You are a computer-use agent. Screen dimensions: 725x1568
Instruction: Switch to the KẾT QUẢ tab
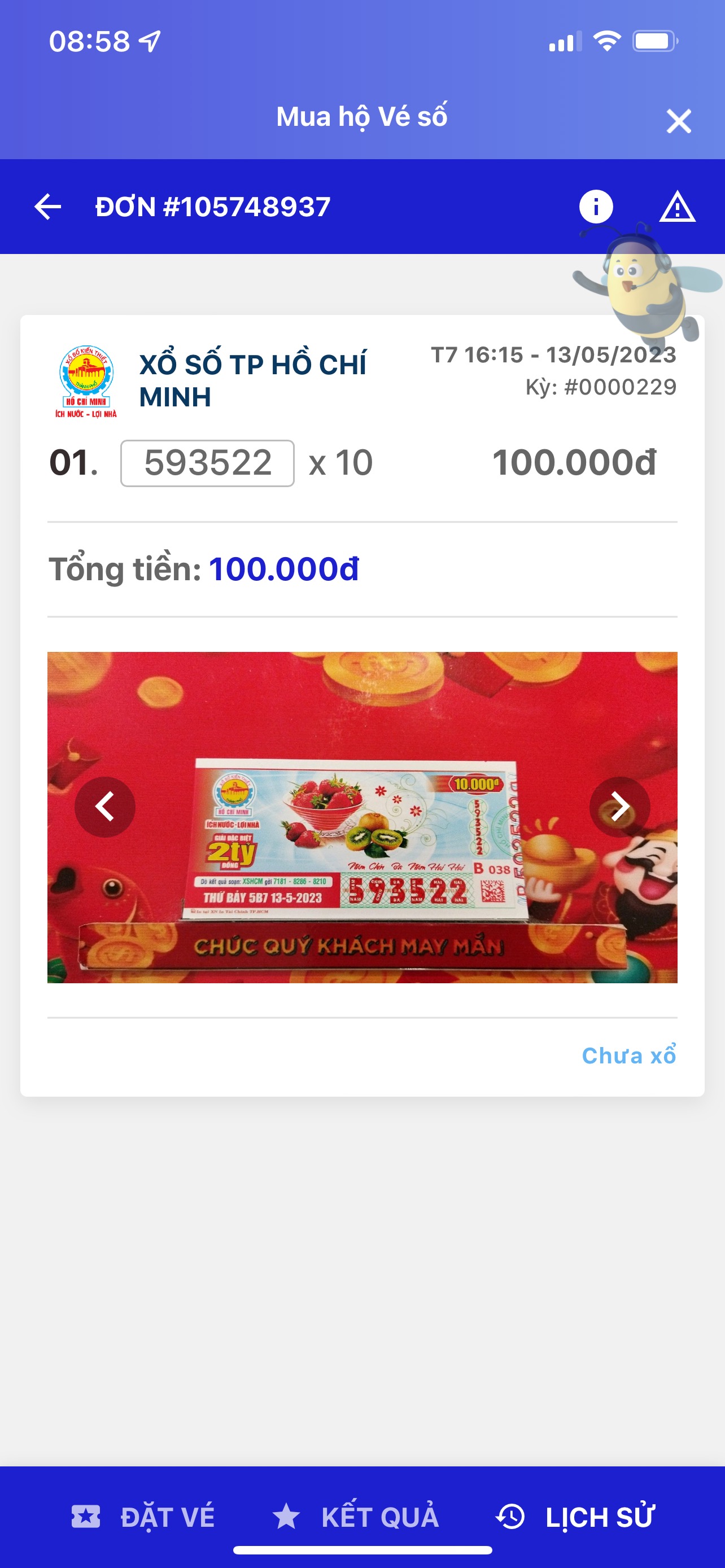[356, 1516]
